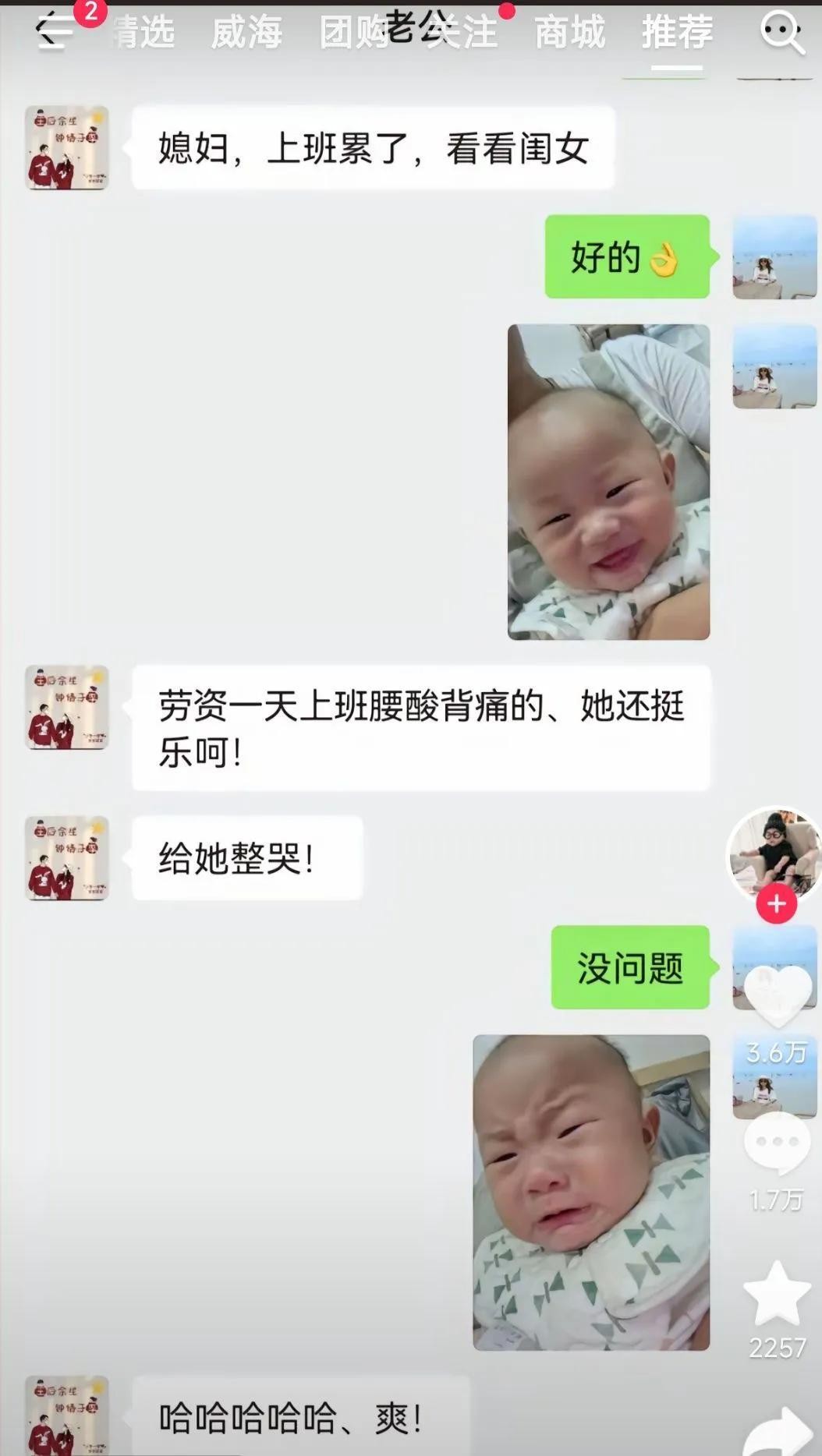The height and width of the screenshot is (1456, 822).
Task: View the video creator's profile avatar
Action: [774, 851]
